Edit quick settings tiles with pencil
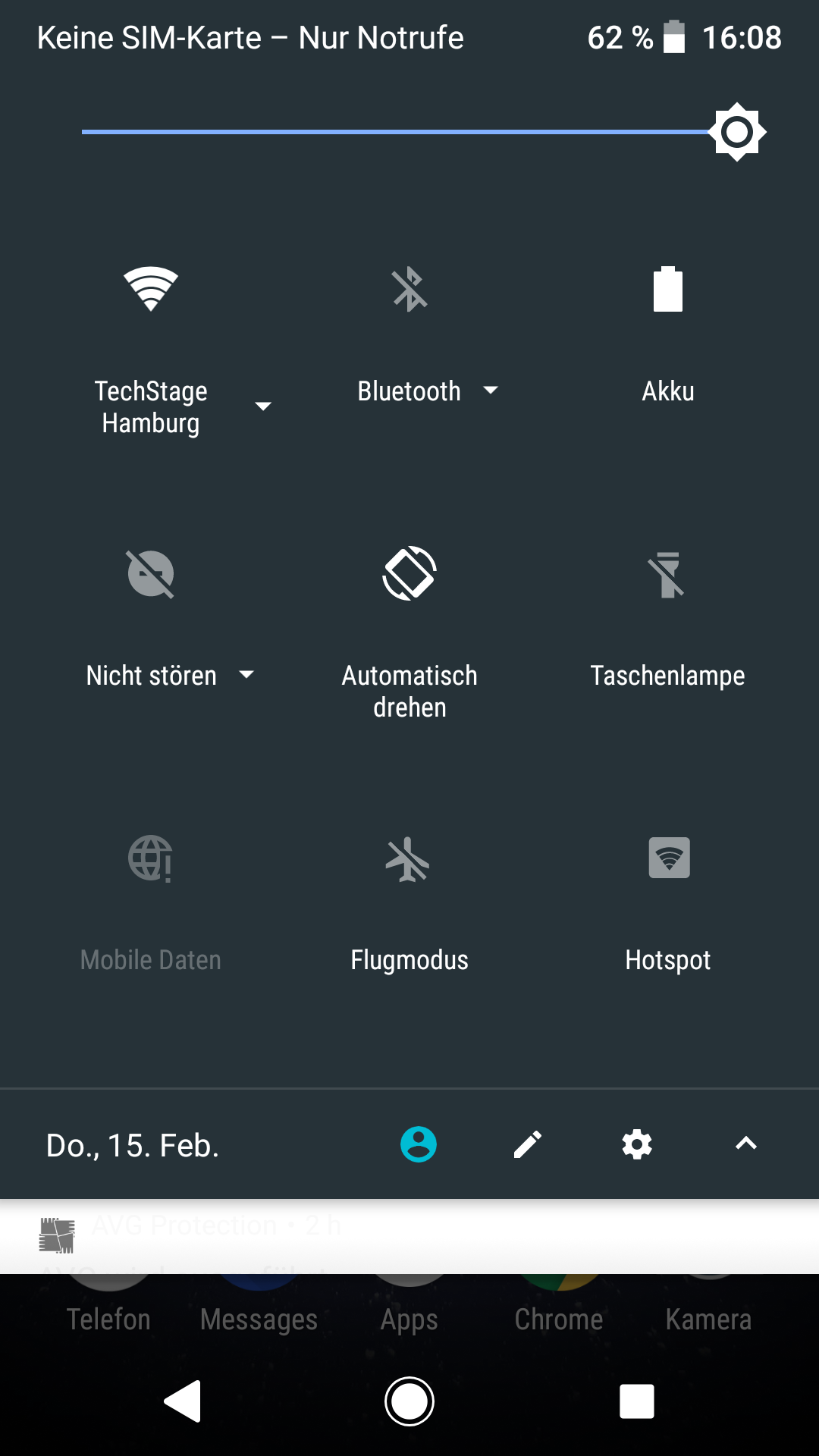The image size is (819, 1456). coord(528,1144)
